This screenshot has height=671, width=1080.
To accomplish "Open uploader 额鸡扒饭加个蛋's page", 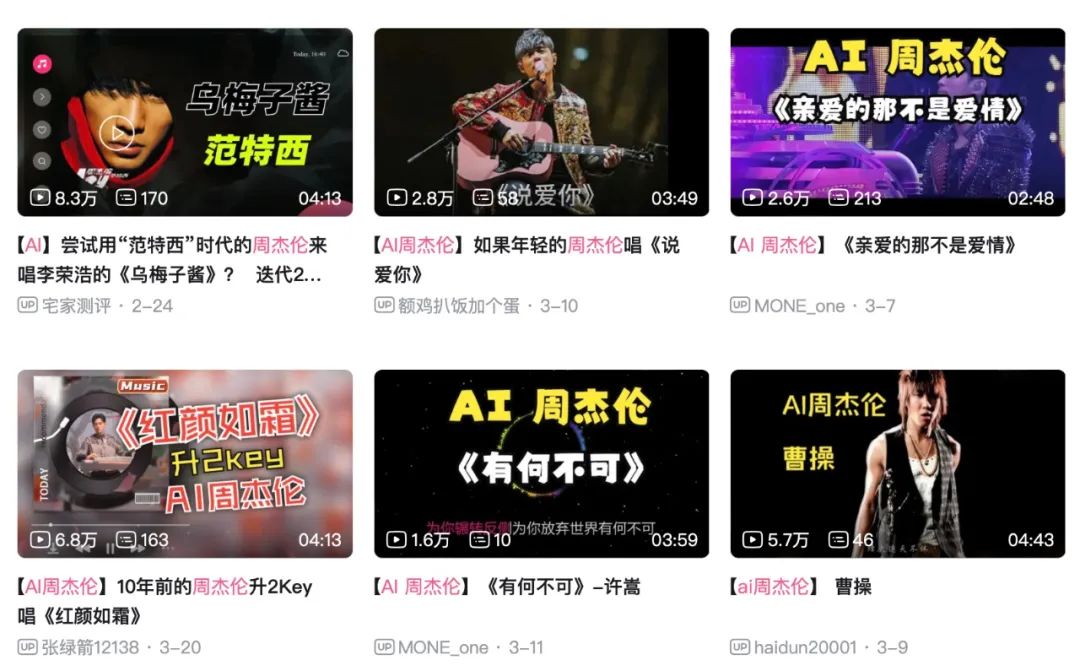I will tap(456, 306).
